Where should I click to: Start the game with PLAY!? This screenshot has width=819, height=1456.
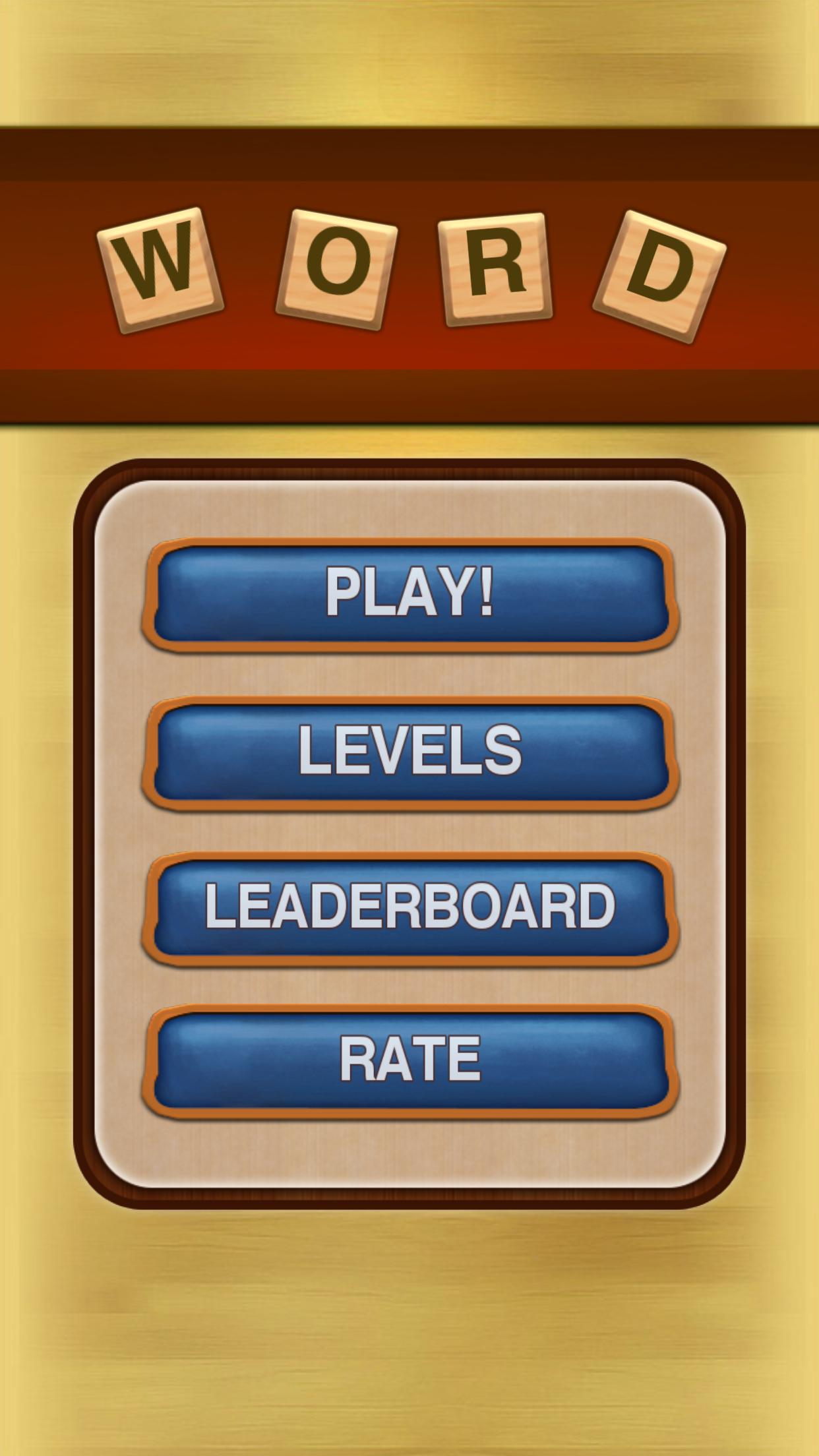[409, 593]
